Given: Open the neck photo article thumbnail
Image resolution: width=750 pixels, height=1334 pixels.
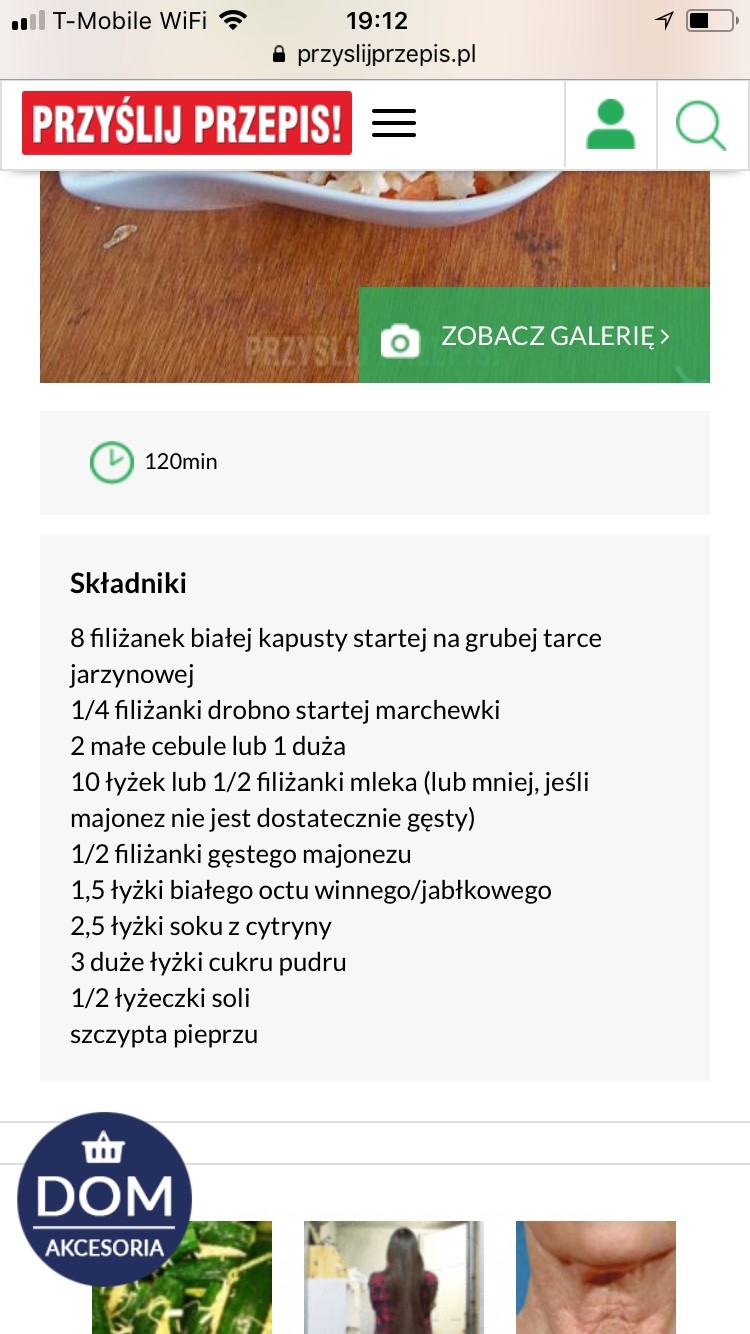Looking at the screenshot, I should coord(595,1276).
